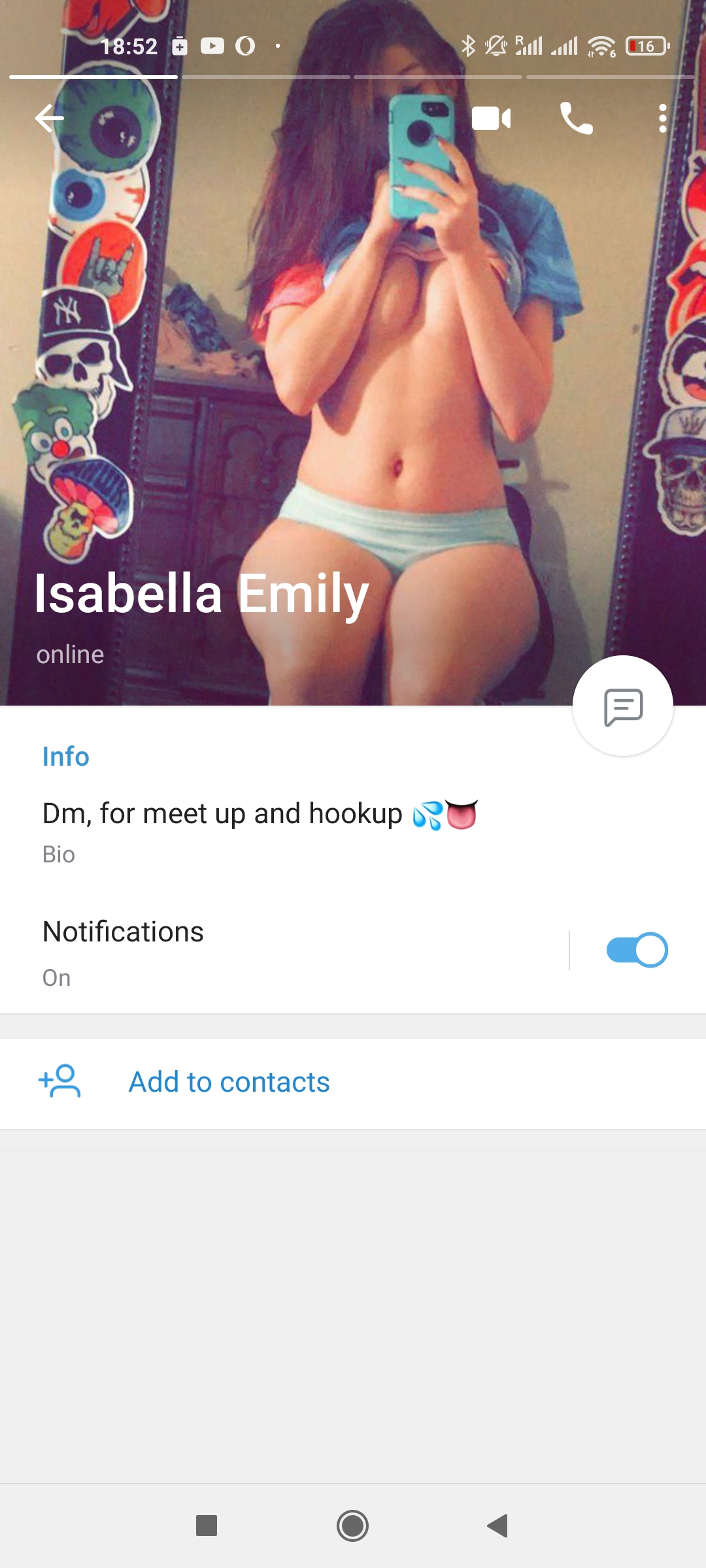The width and height of the screenshot is (706, 1568).
Task: Open the message chat button
Action: [x=623, y=706]
